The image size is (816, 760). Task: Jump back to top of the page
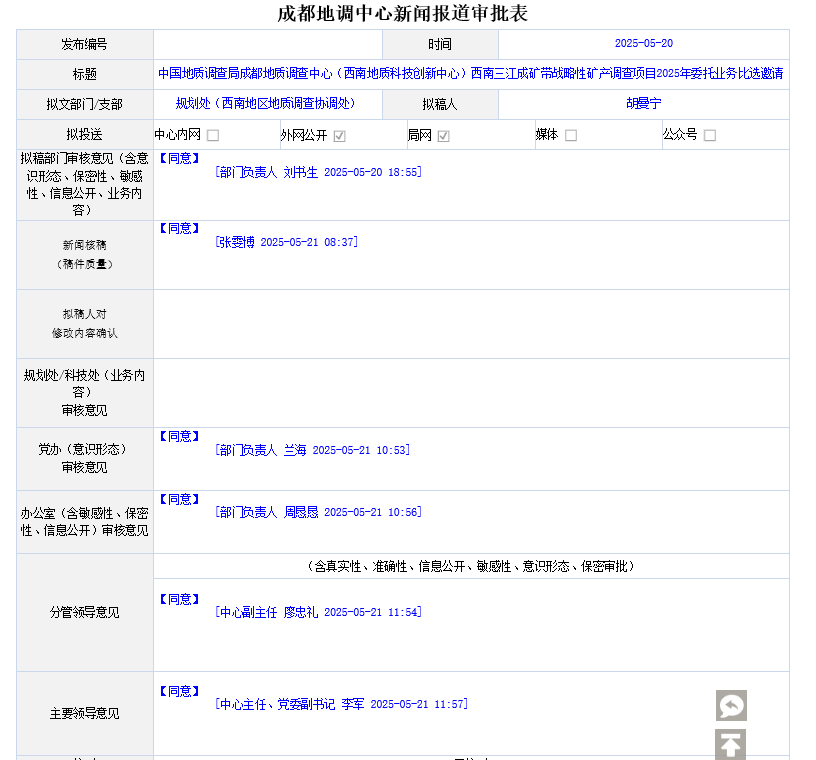731,745
